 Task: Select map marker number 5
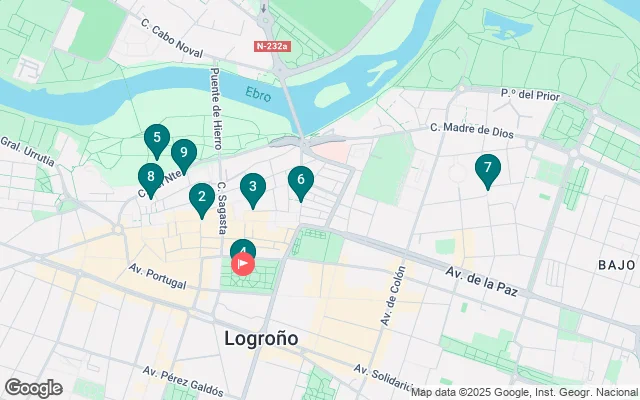156,139
